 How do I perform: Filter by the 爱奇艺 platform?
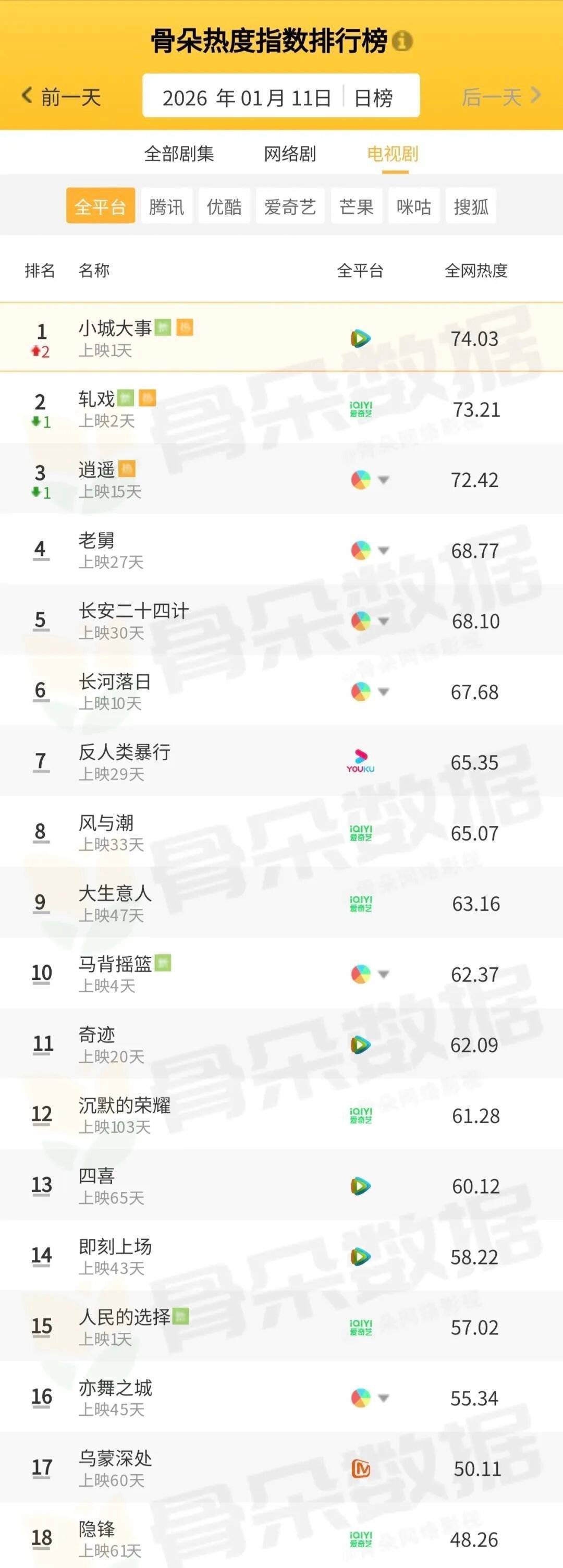(x=290, y=206)
